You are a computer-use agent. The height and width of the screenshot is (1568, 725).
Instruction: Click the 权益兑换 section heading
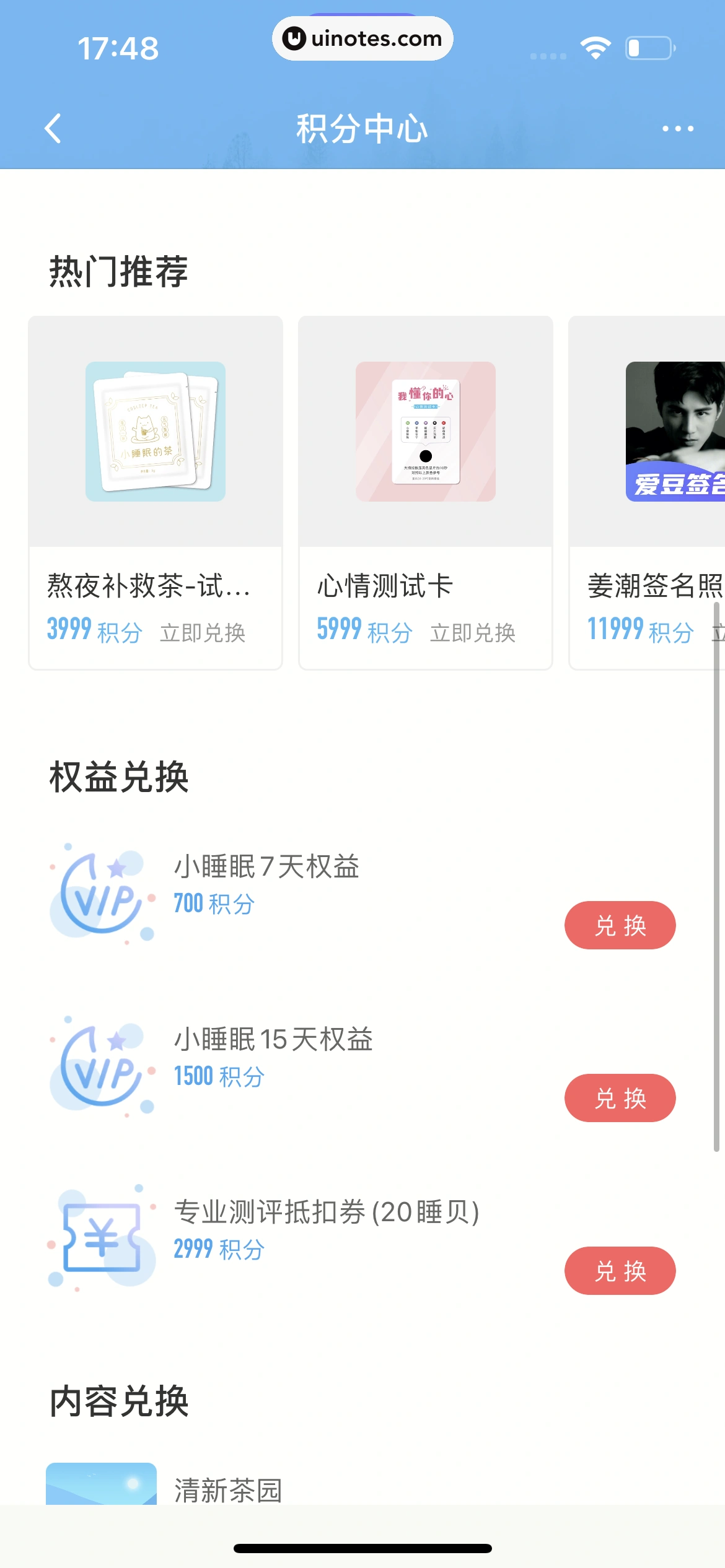[116, 778]
